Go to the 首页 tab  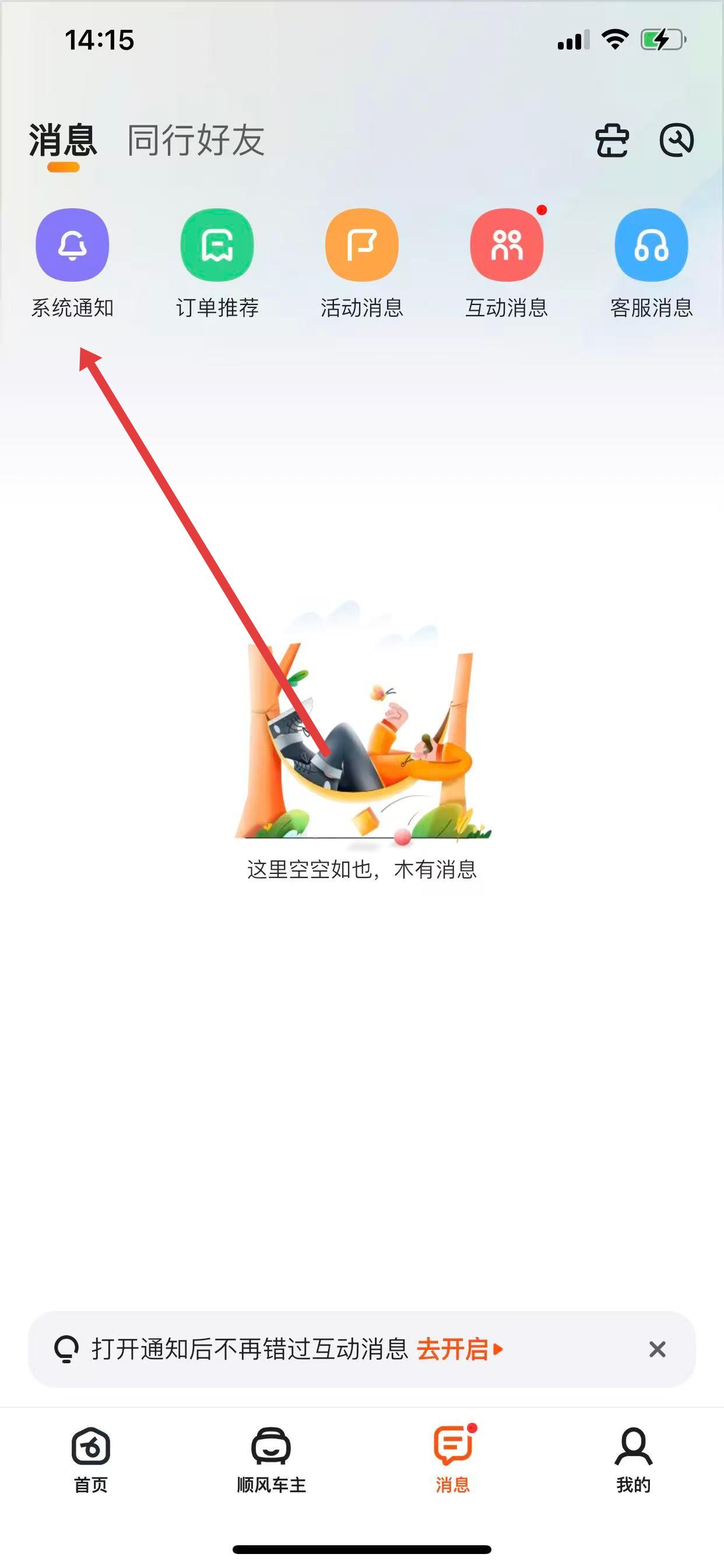(x=91, y=1459)
